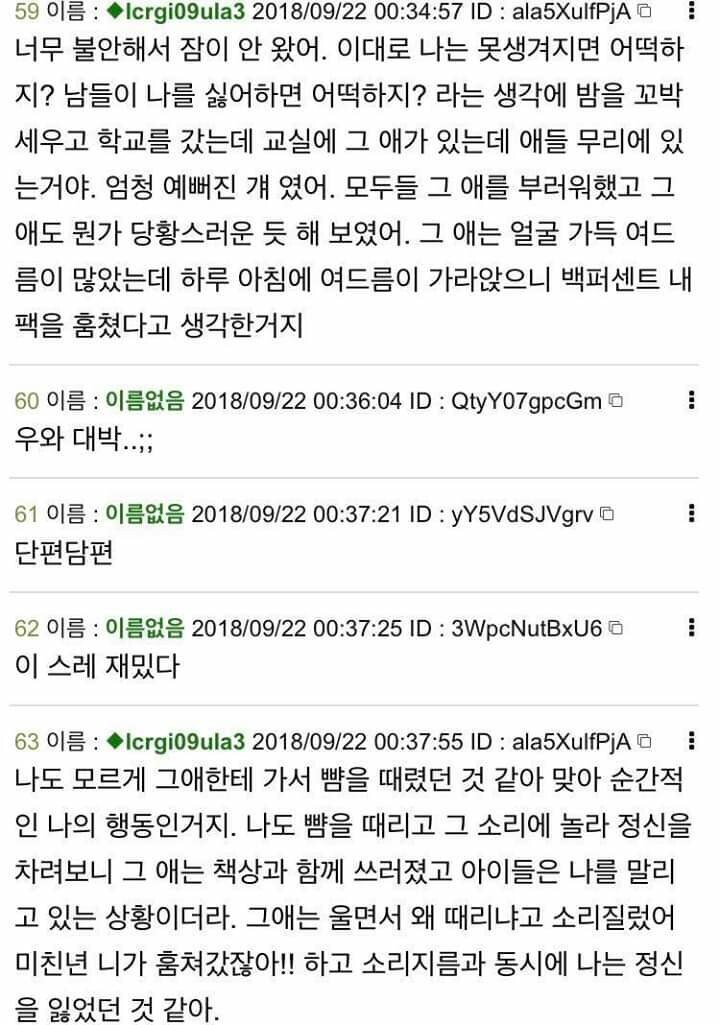Copy the ID icon on post 59
720x1025 pixels.
(645, 12)
